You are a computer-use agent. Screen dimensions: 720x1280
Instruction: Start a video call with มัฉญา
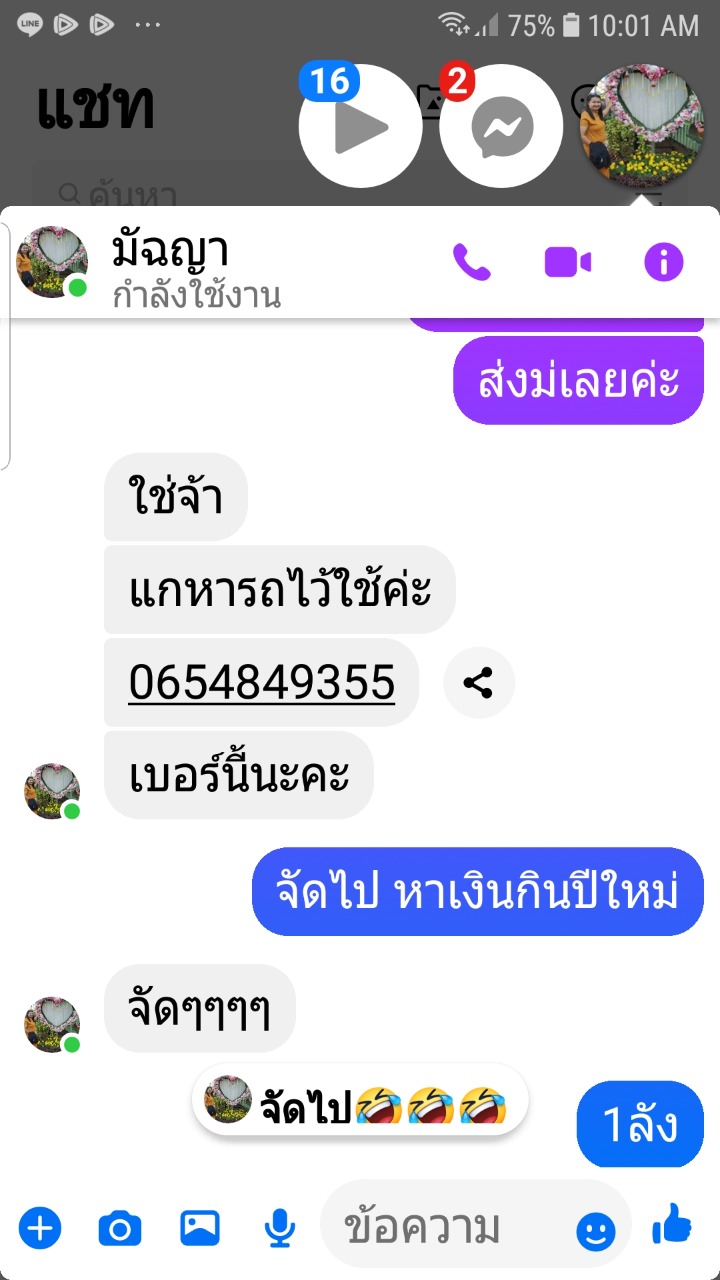click(x=567, y=263)
